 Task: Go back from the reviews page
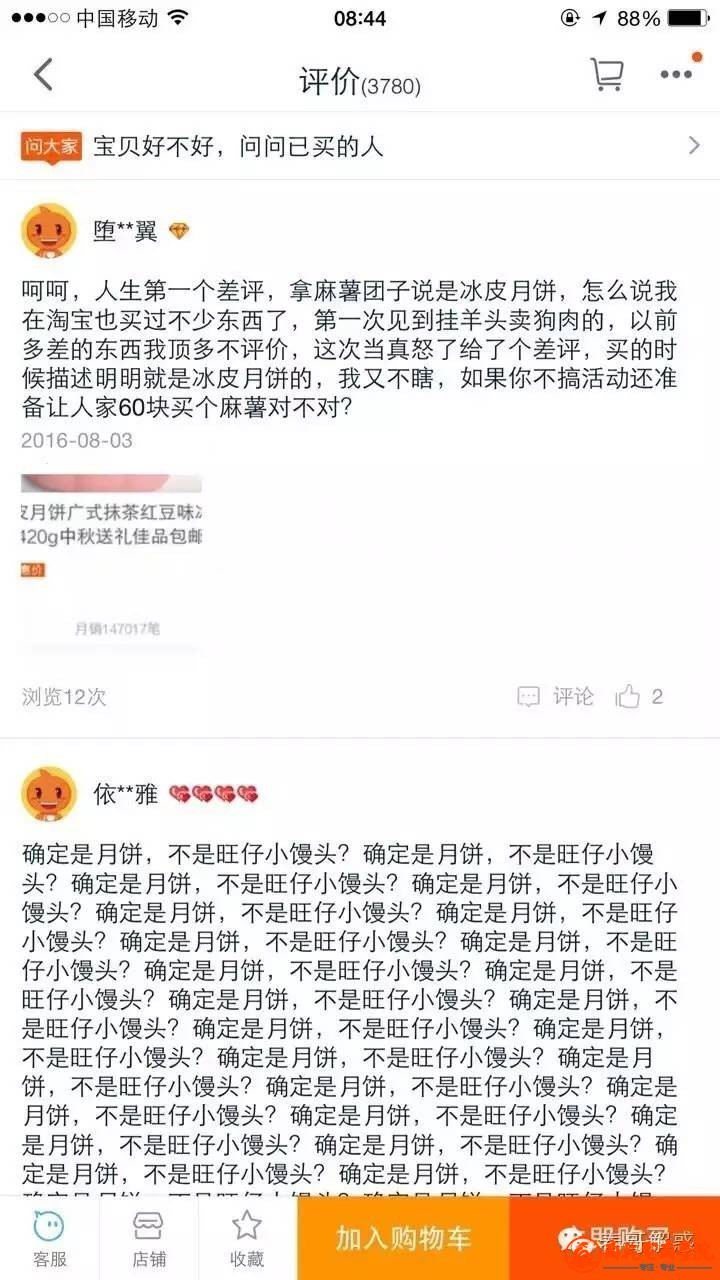[x=43, y=76]
